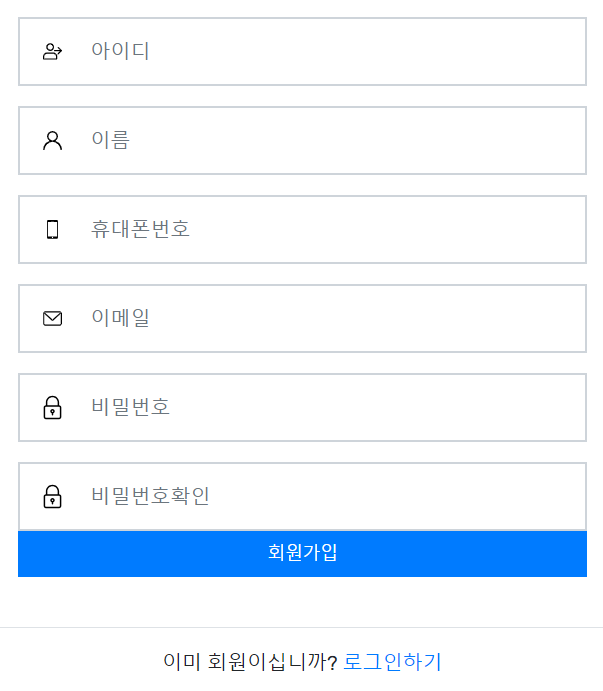The height and width of the screenshot is (691, 603).
Task: Tap the 이메일 input field
Action: [302, 319]
